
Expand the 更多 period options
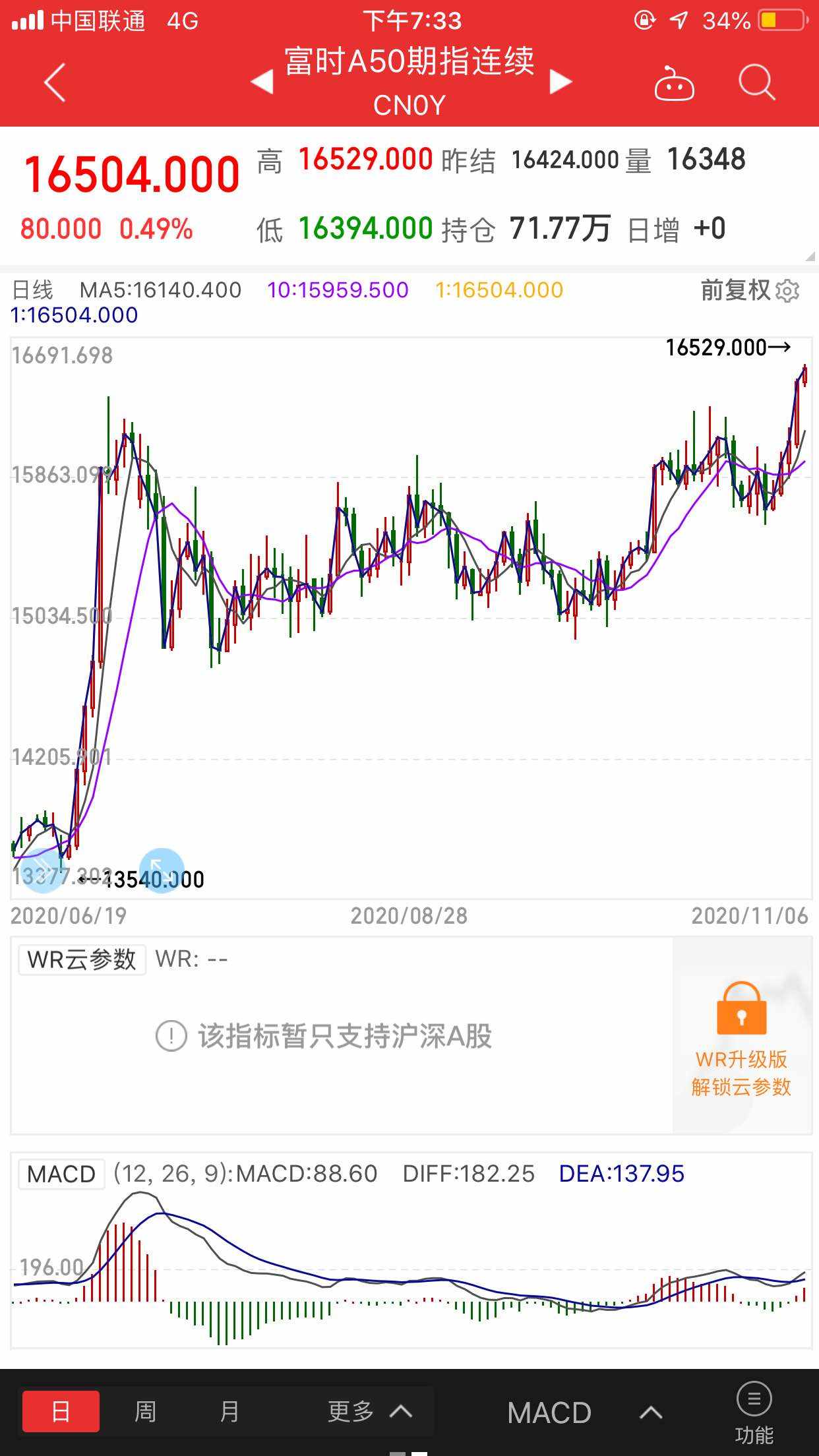click(369, 1411)
